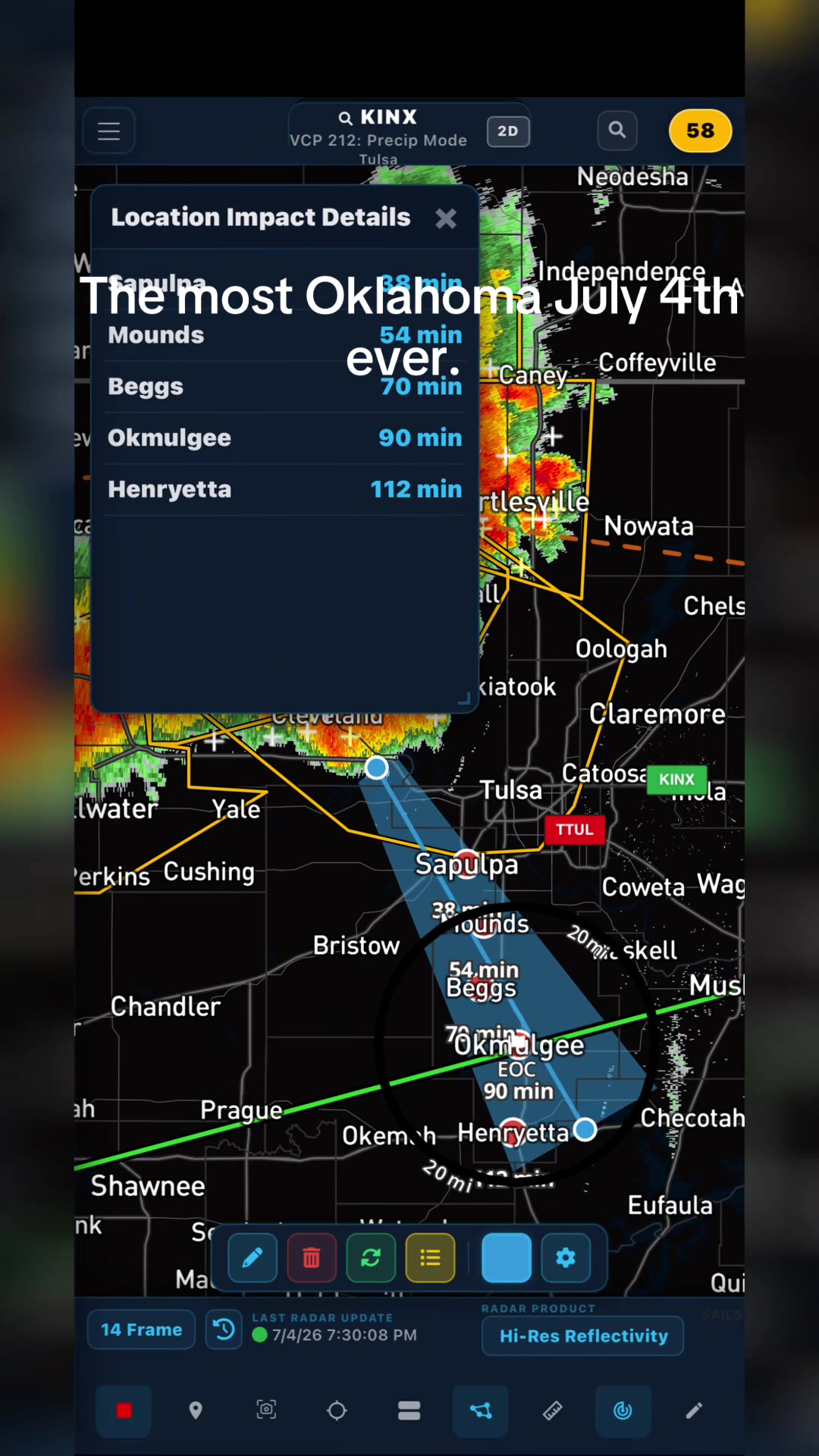
Task: Tap the storm track pencil edit button
Action: click(253, 1258)
